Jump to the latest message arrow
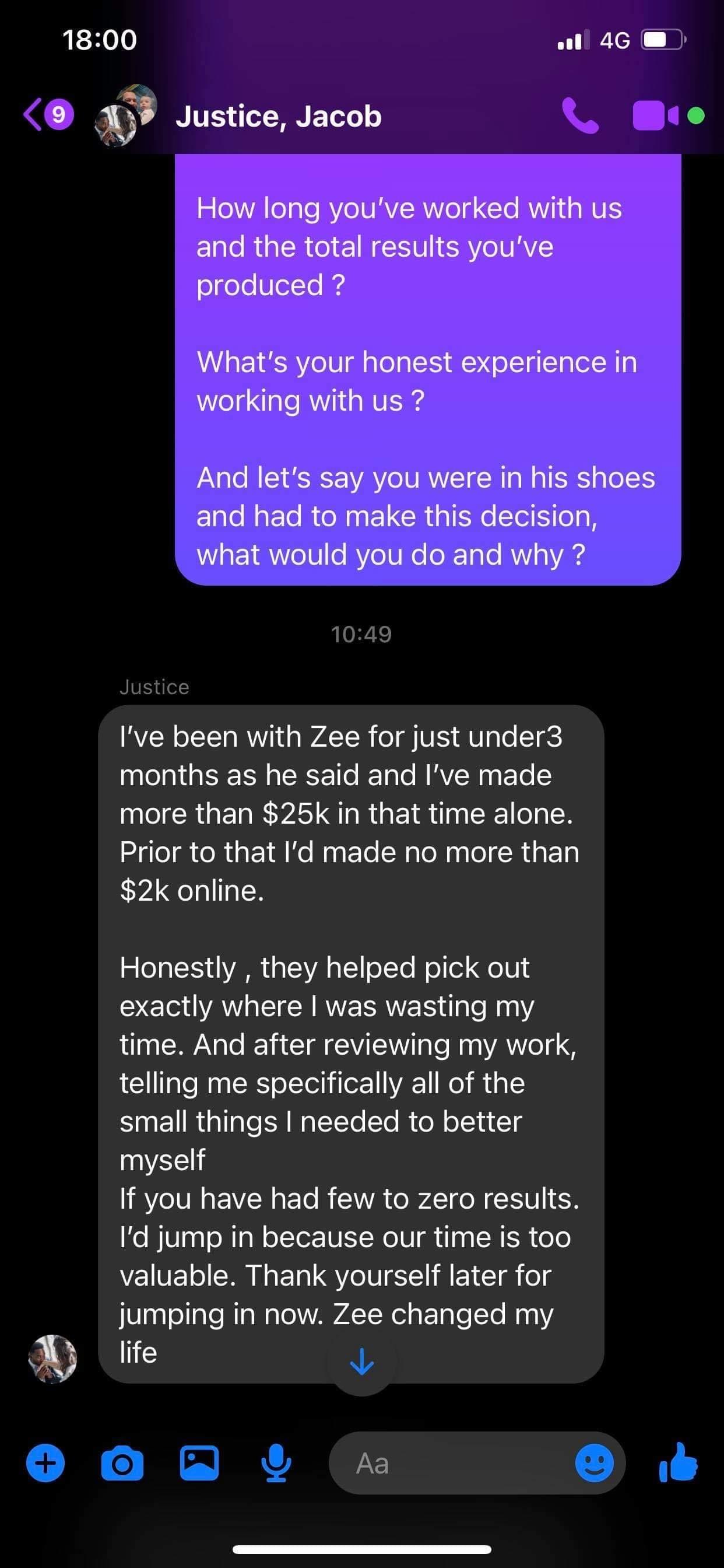724x1568 pixels. coord(362,1361)
